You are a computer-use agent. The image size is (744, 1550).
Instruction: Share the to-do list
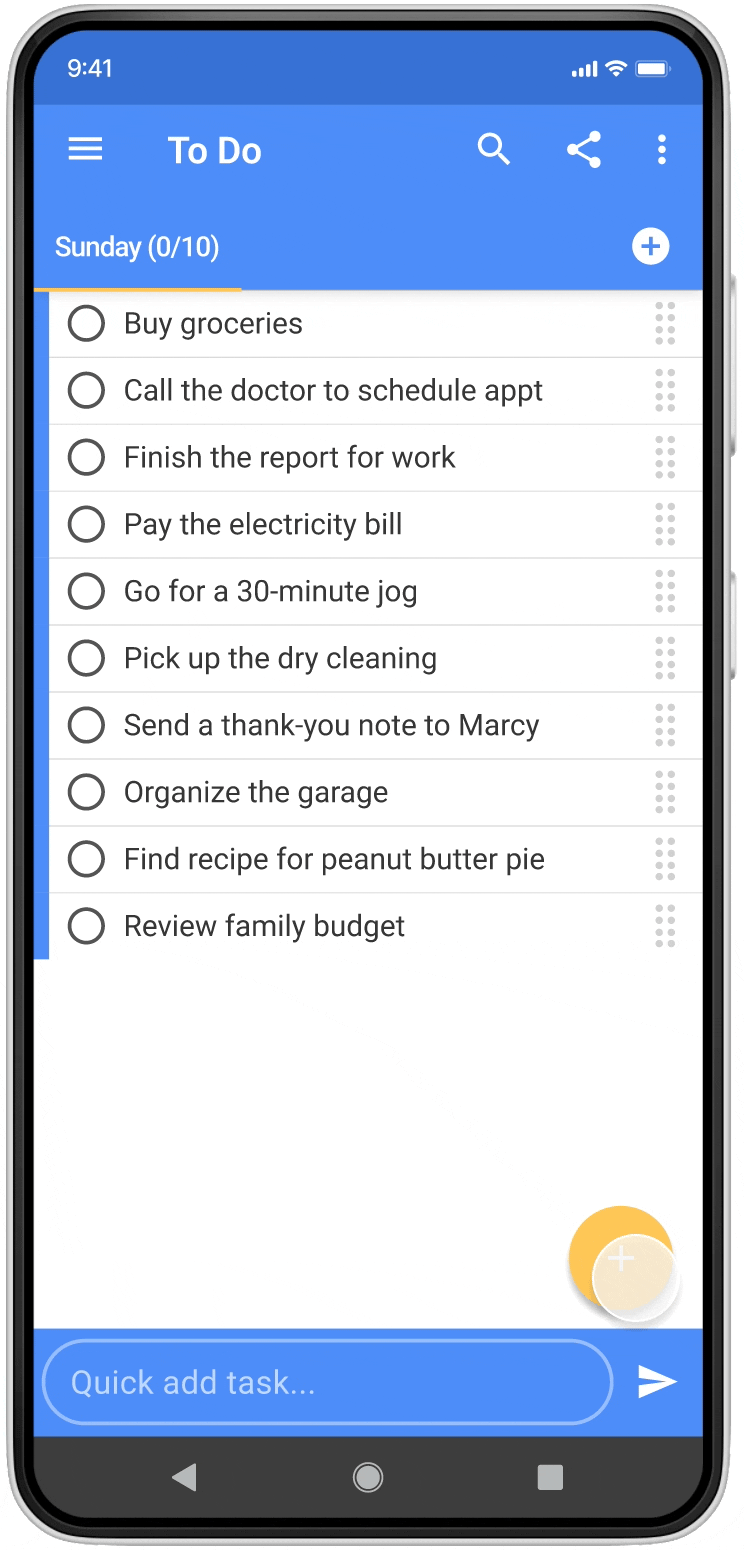[x=584, y=150]
